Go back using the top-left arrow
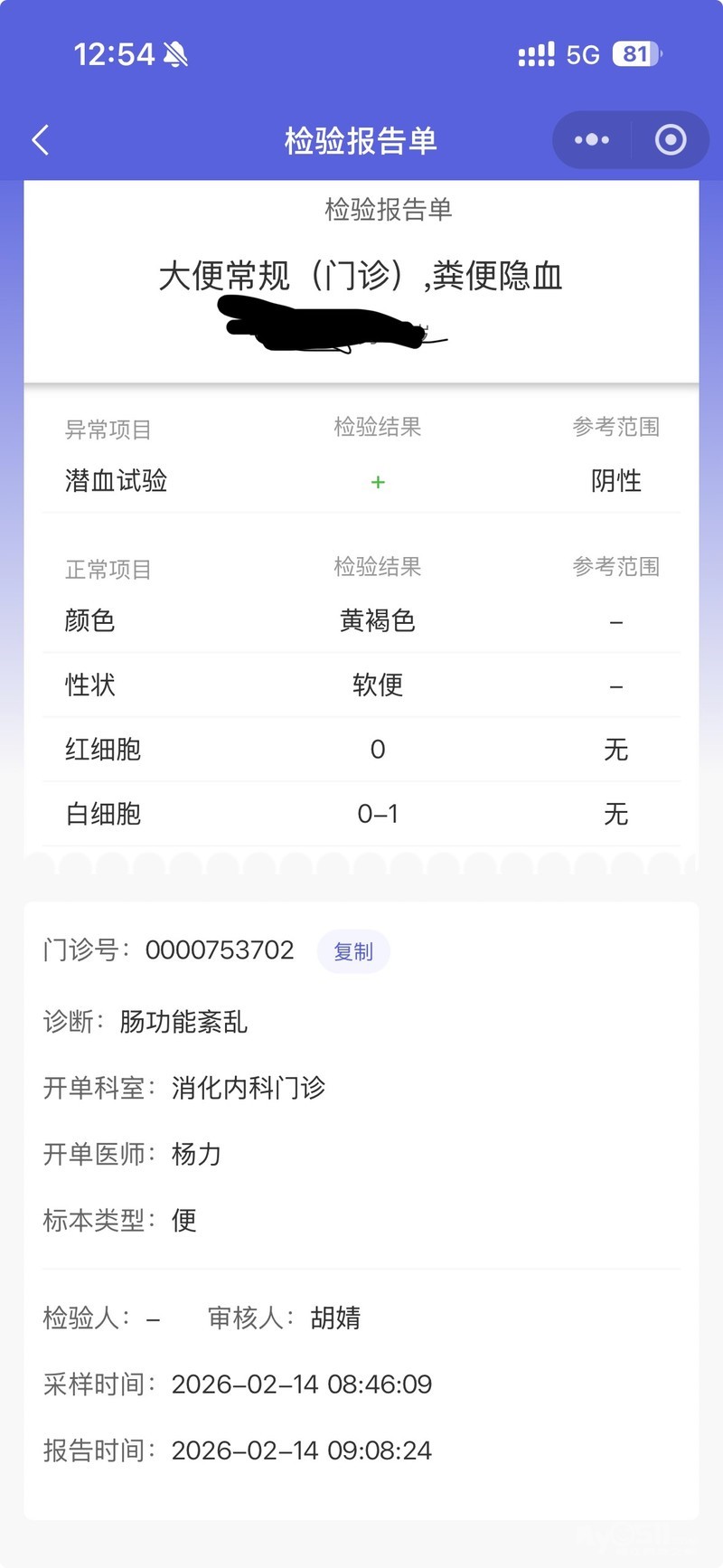Screen dimensions: 723x1568 point(41,140)
